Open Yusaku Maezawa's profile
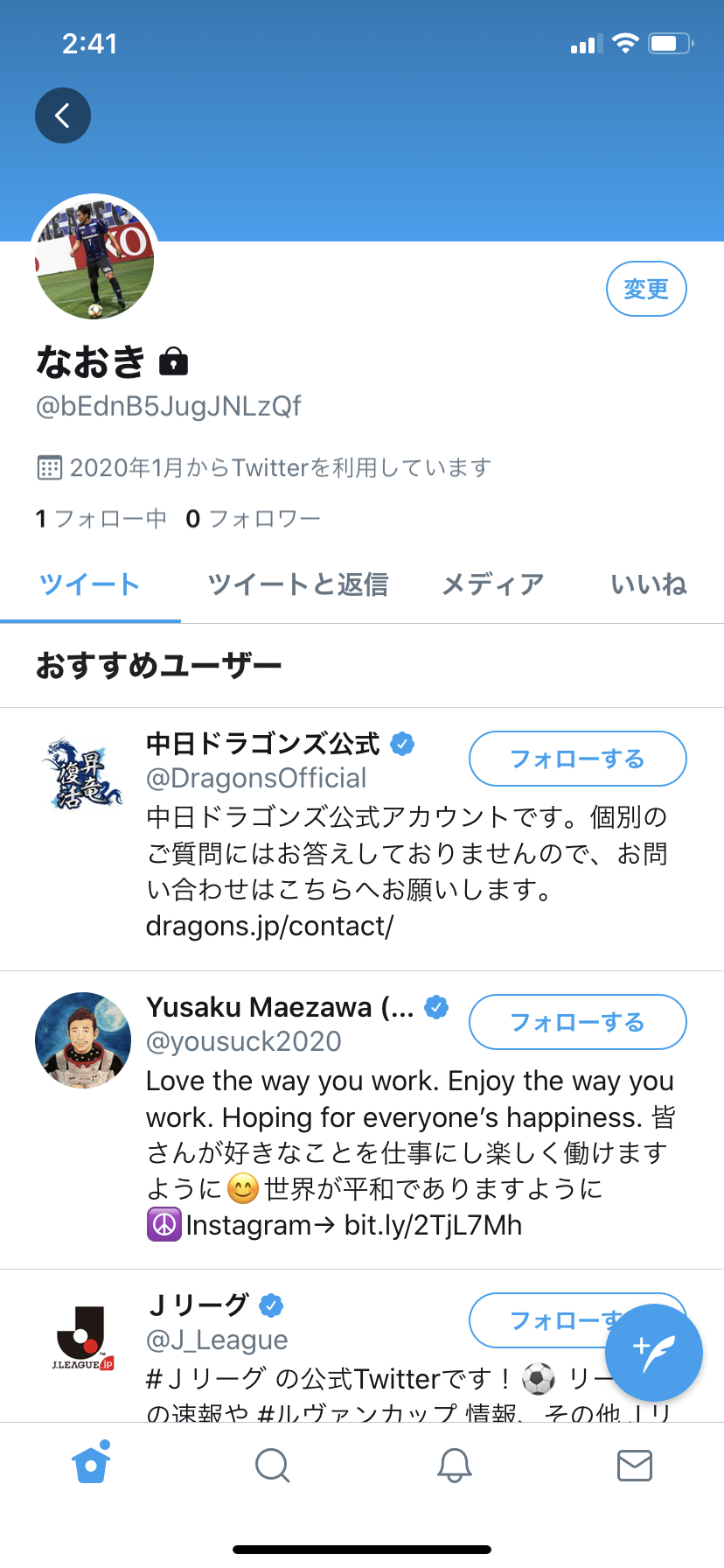The height and width of the screenshot is (1568, 724). coord(280,1008)
